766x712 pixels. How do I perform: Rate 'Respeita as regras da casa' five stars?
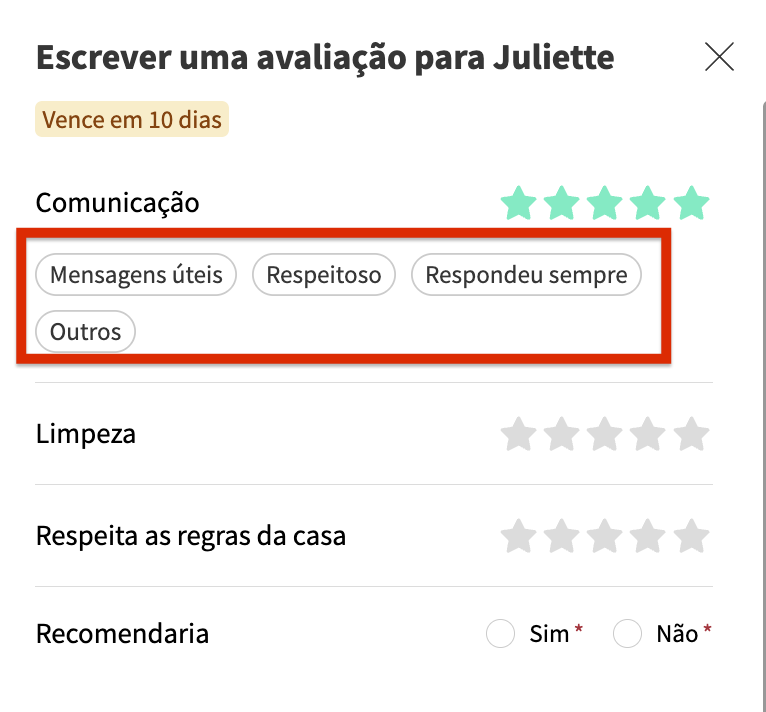pos(691,537)
